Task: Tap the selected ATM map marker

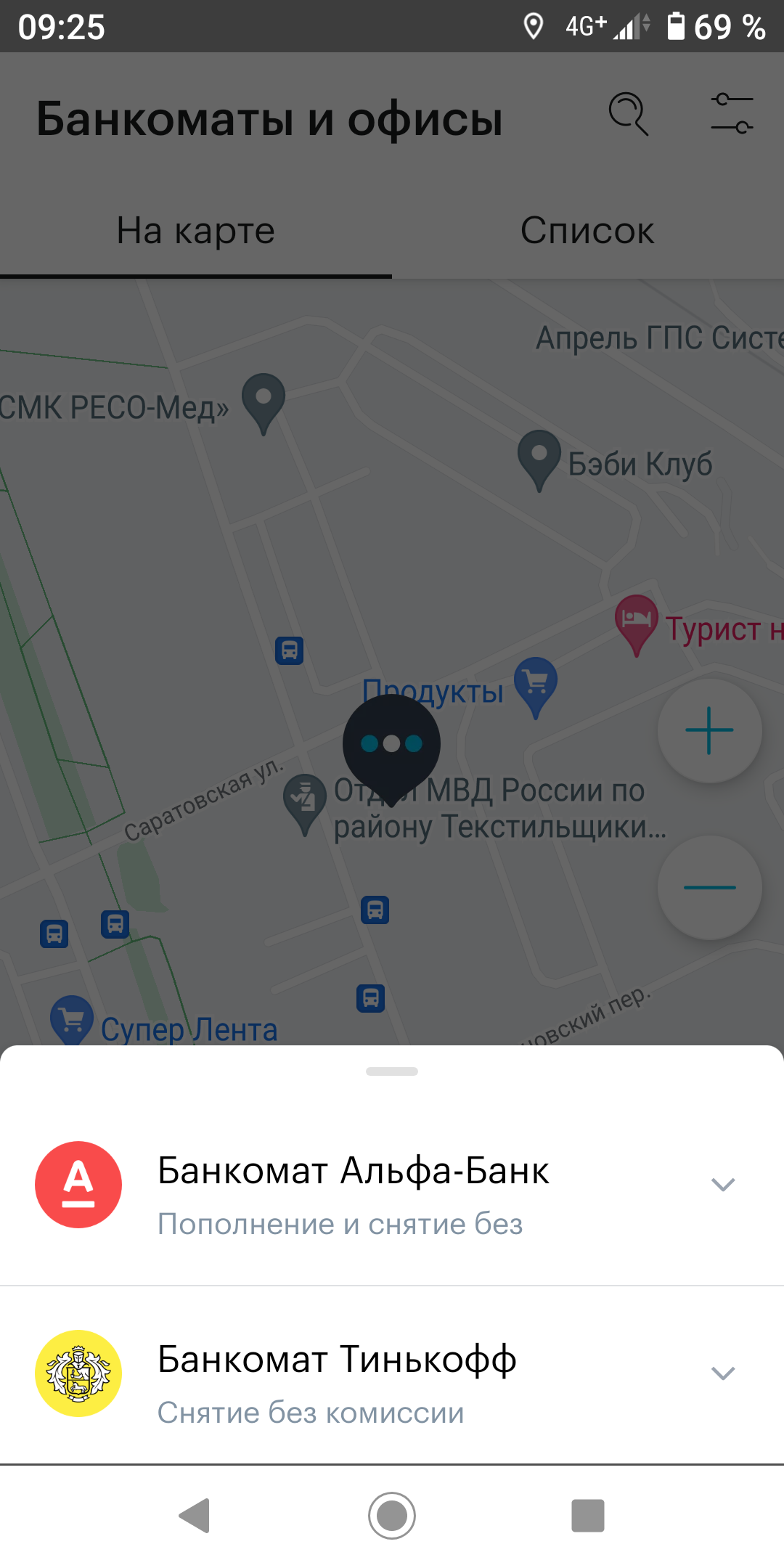Action: click(391, 749)
